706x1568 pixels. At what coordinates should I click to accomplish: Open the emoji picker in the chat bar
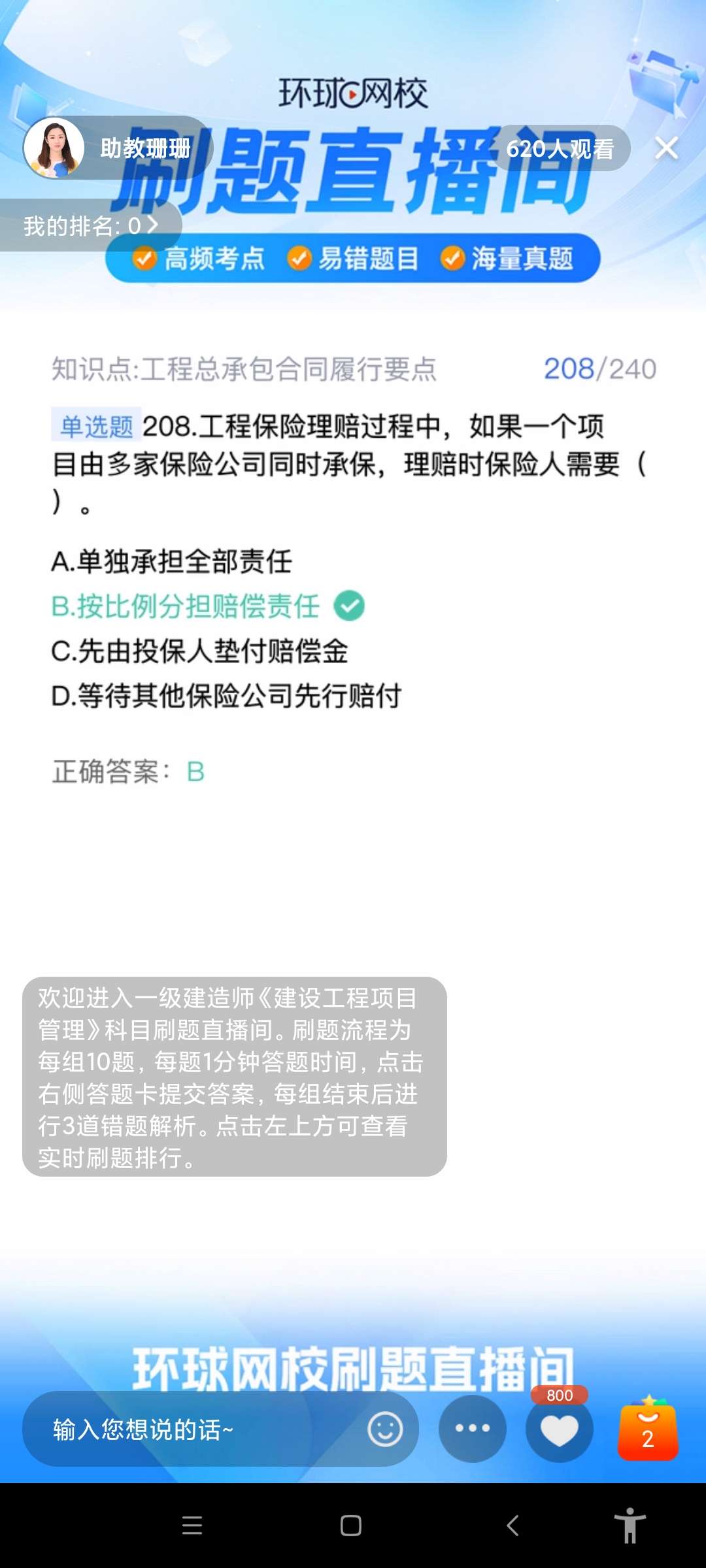[x=385, y=1428]
